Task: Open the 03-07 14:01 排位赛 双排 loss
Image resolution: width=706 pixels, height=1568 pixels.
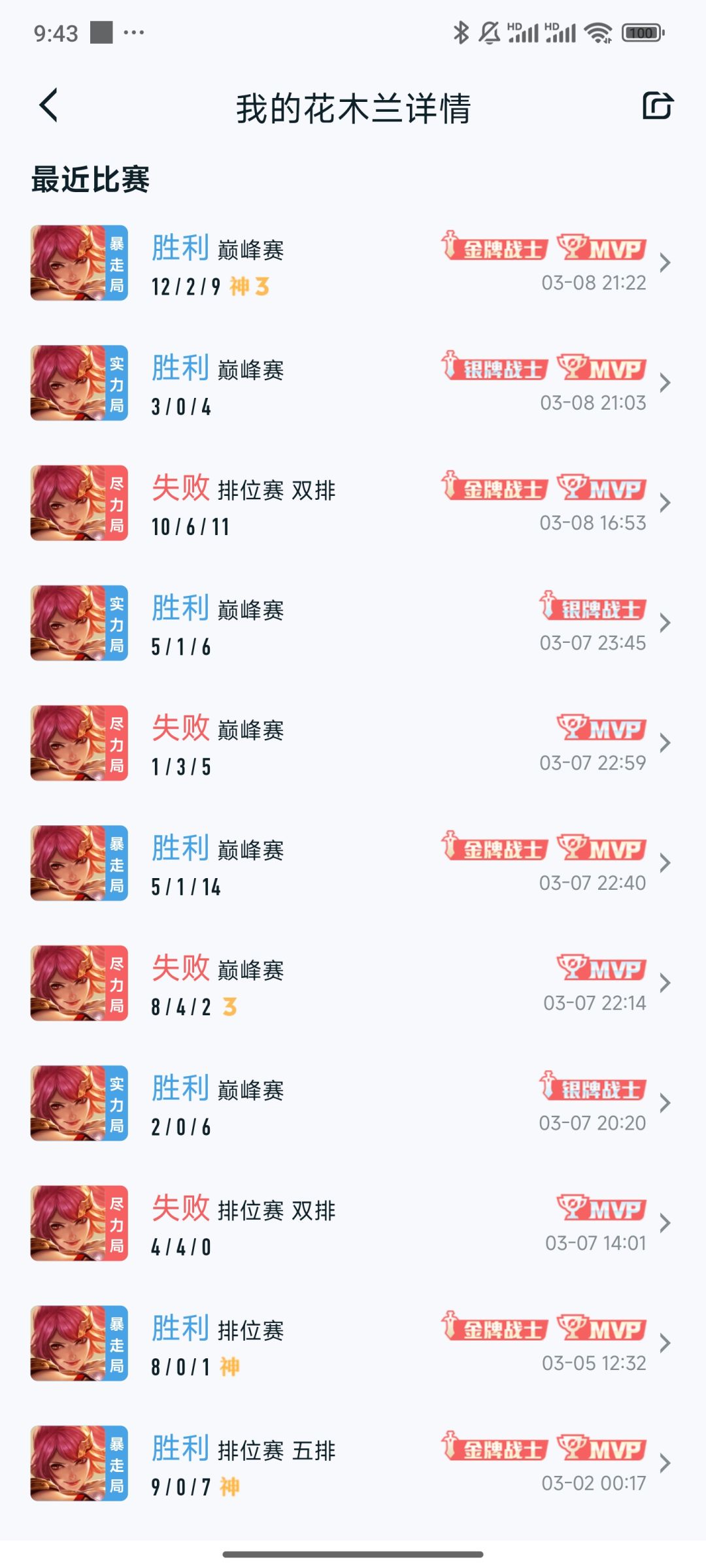Action: tap(353, 1223)
